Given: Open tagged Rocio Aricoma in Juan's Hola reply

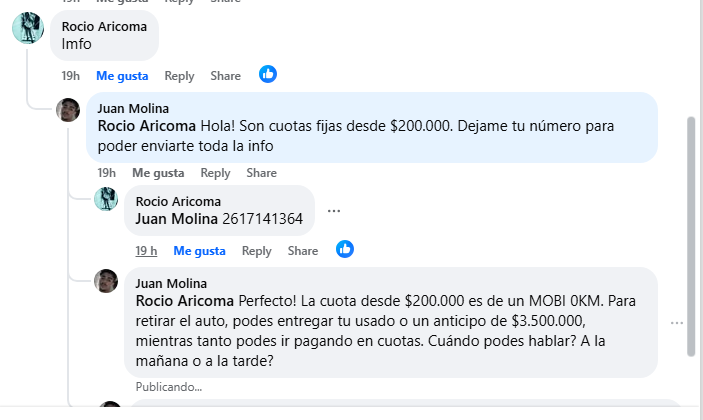Looking at the screenshot, I should click(146, 127).
